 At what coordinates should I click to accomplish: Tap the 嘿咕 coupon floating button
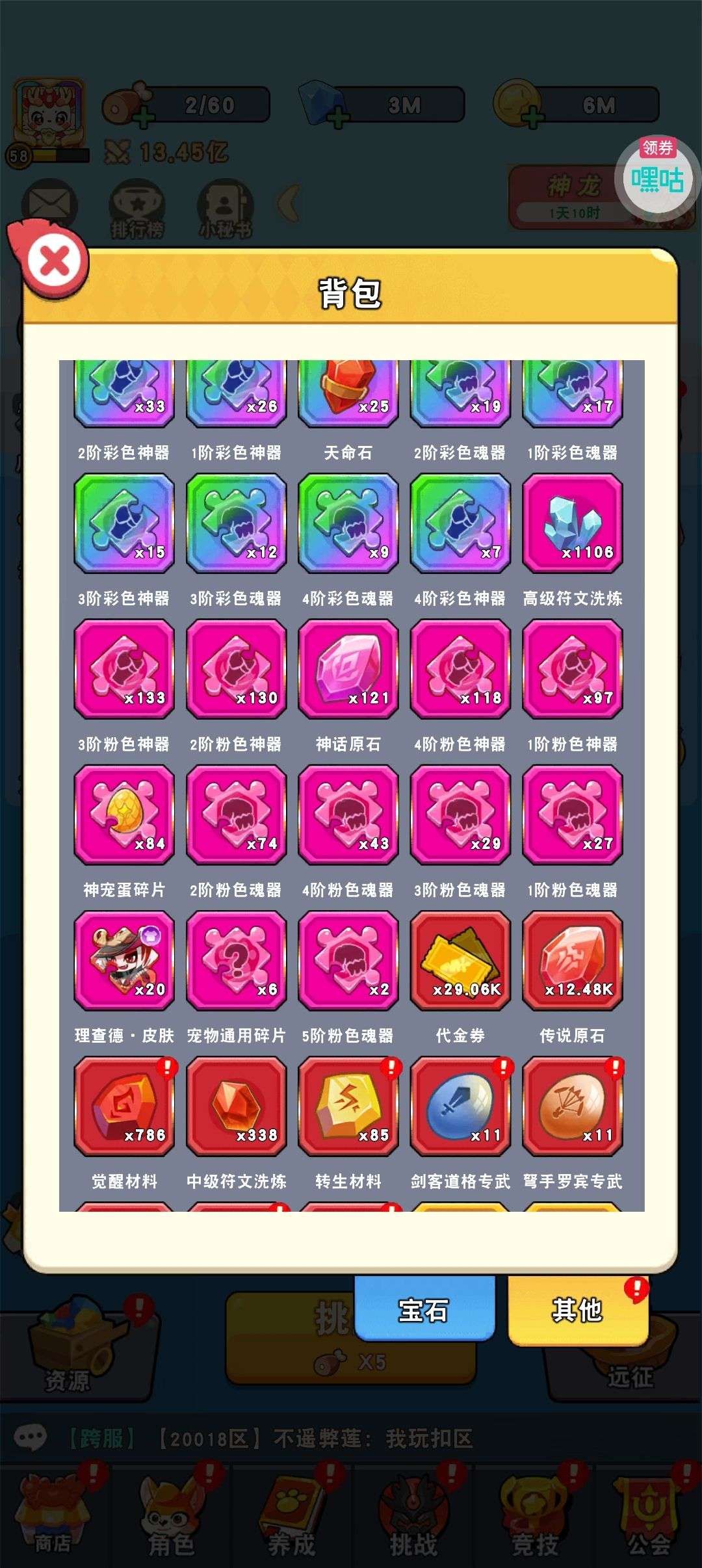(x=656, y=177)
